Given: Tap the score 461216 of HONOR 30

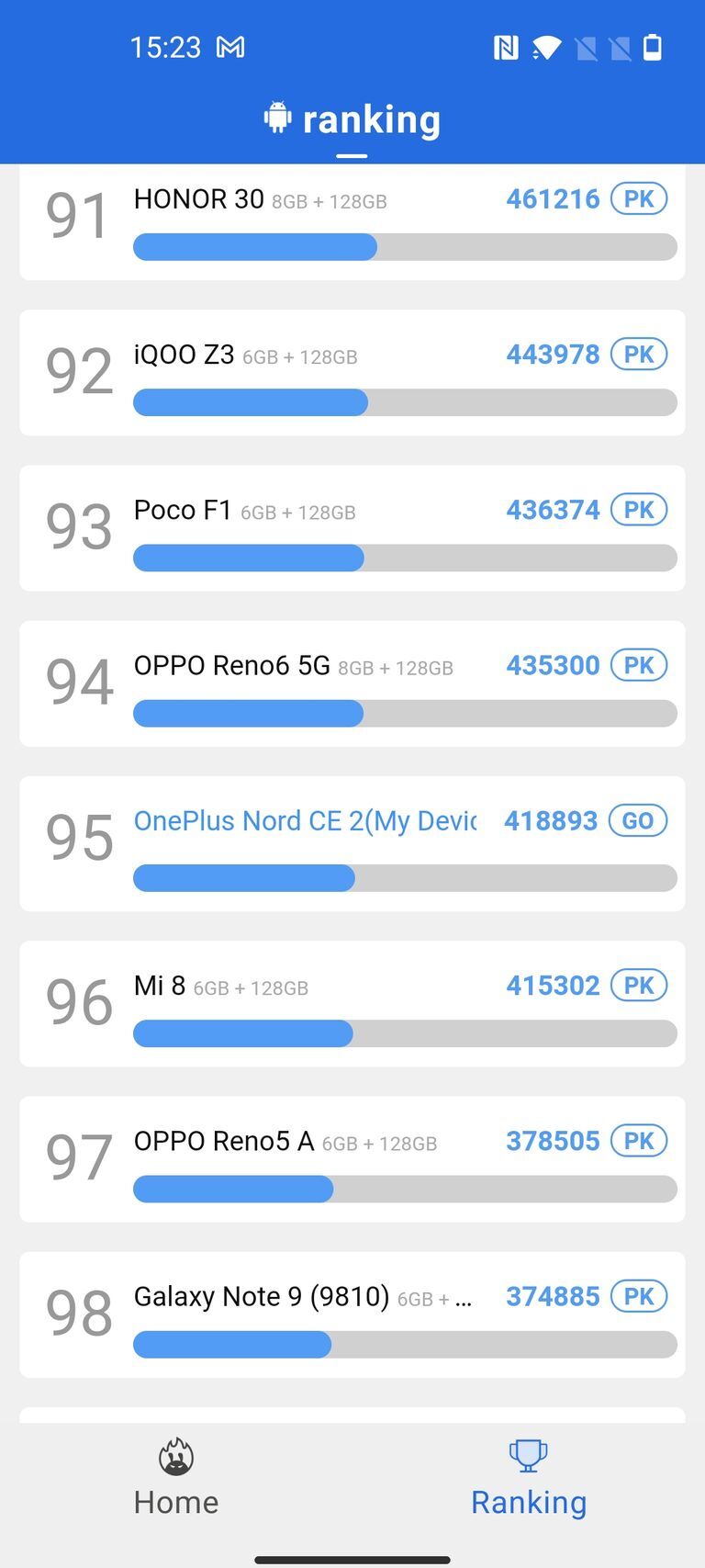Looking at the screenshot, I should [552, 198].
